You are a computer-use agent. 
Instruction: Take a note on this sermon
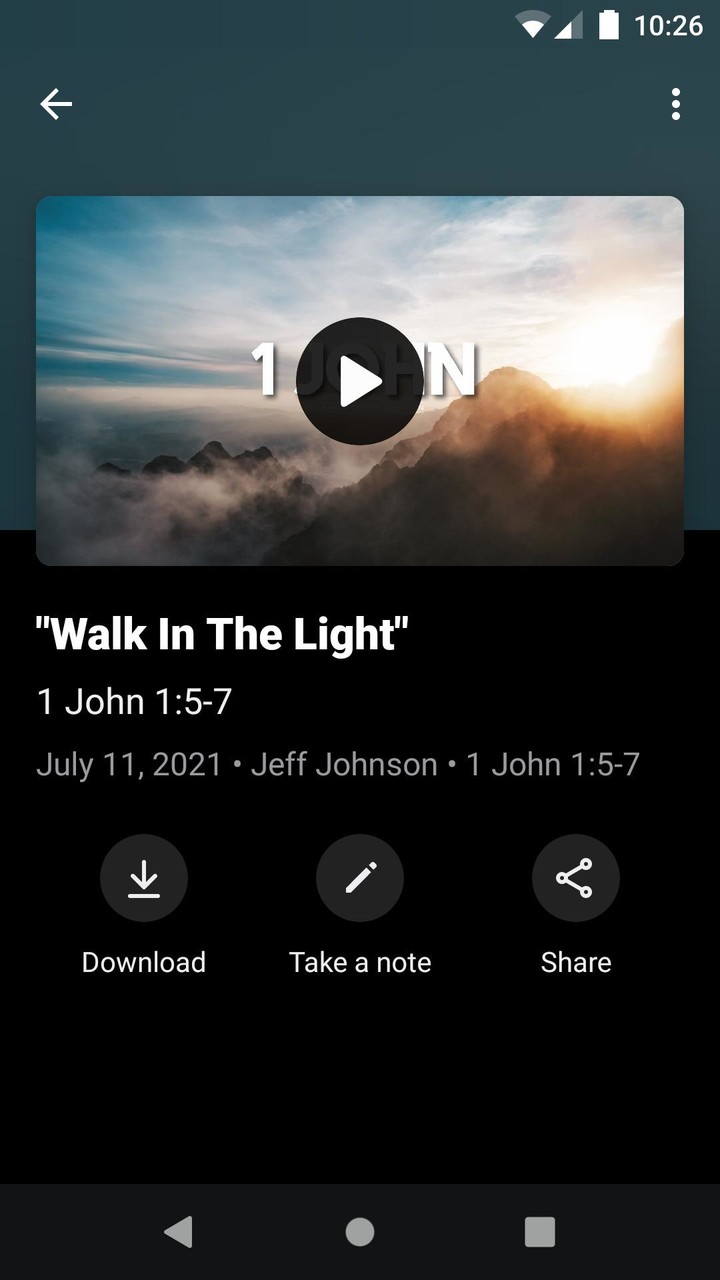click(x=360, y=878)
